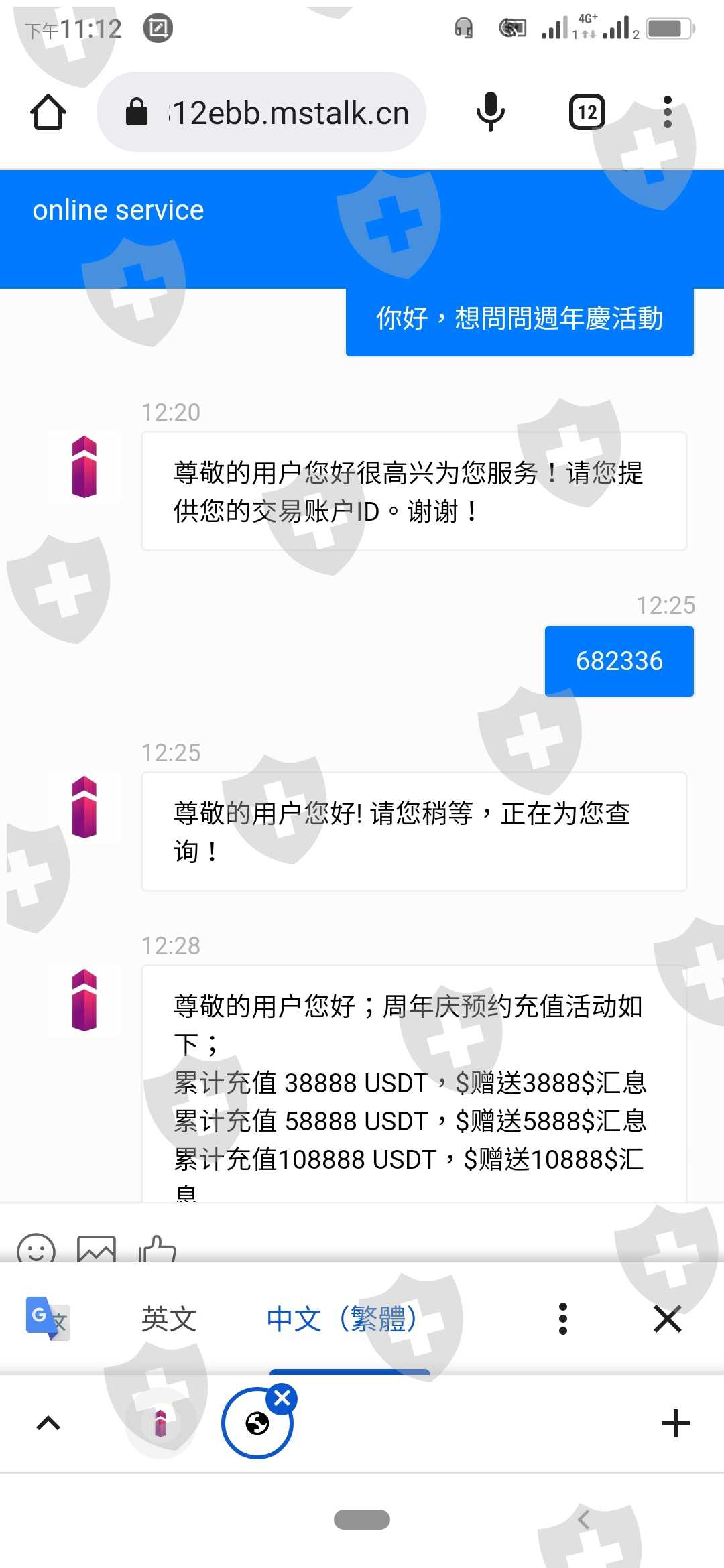Dismiss the Google Translate bar

coord(667,1319)
